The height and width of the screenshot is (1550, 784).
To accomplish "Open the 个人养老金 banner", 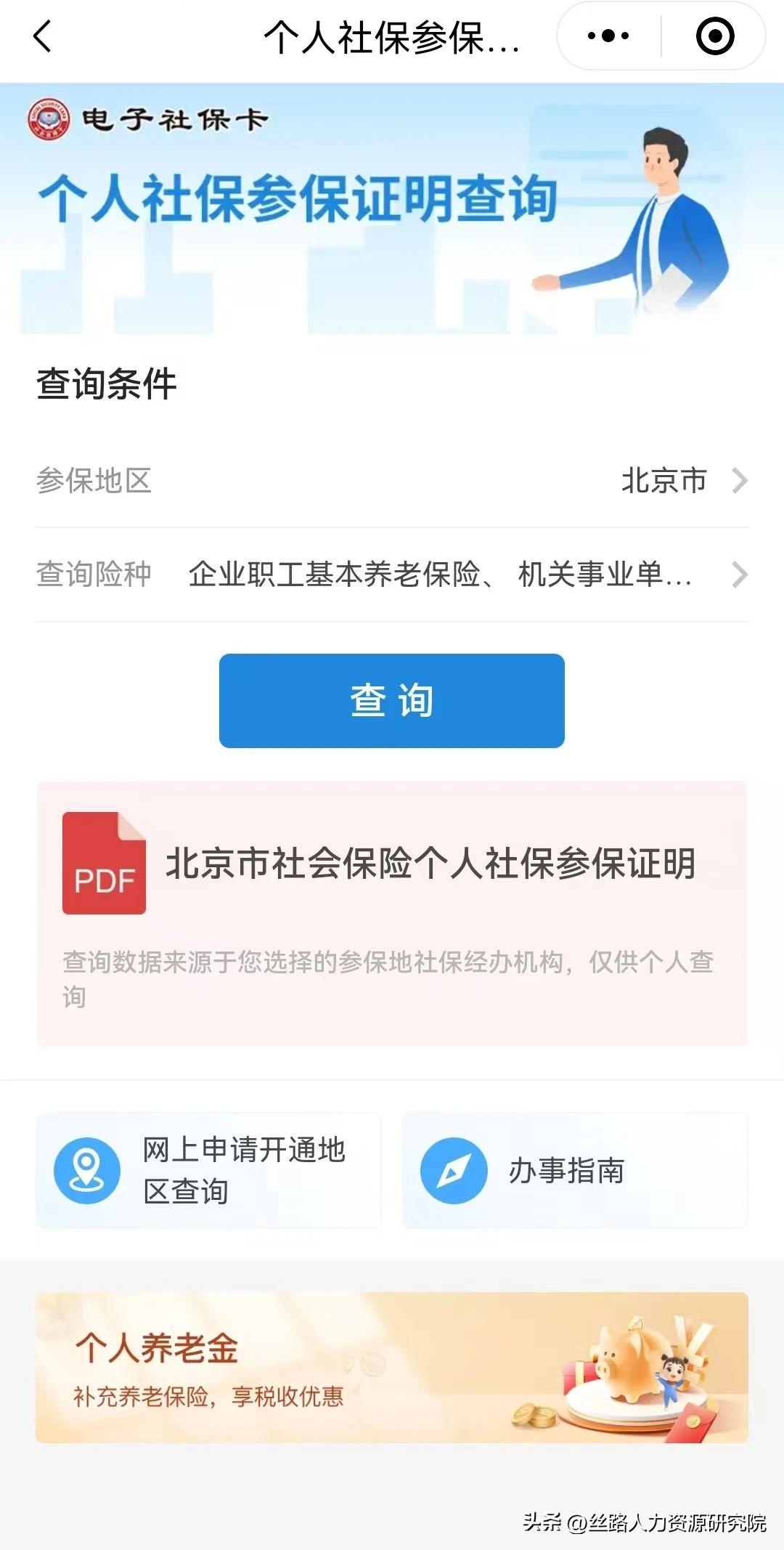I will coord(392,1368).
